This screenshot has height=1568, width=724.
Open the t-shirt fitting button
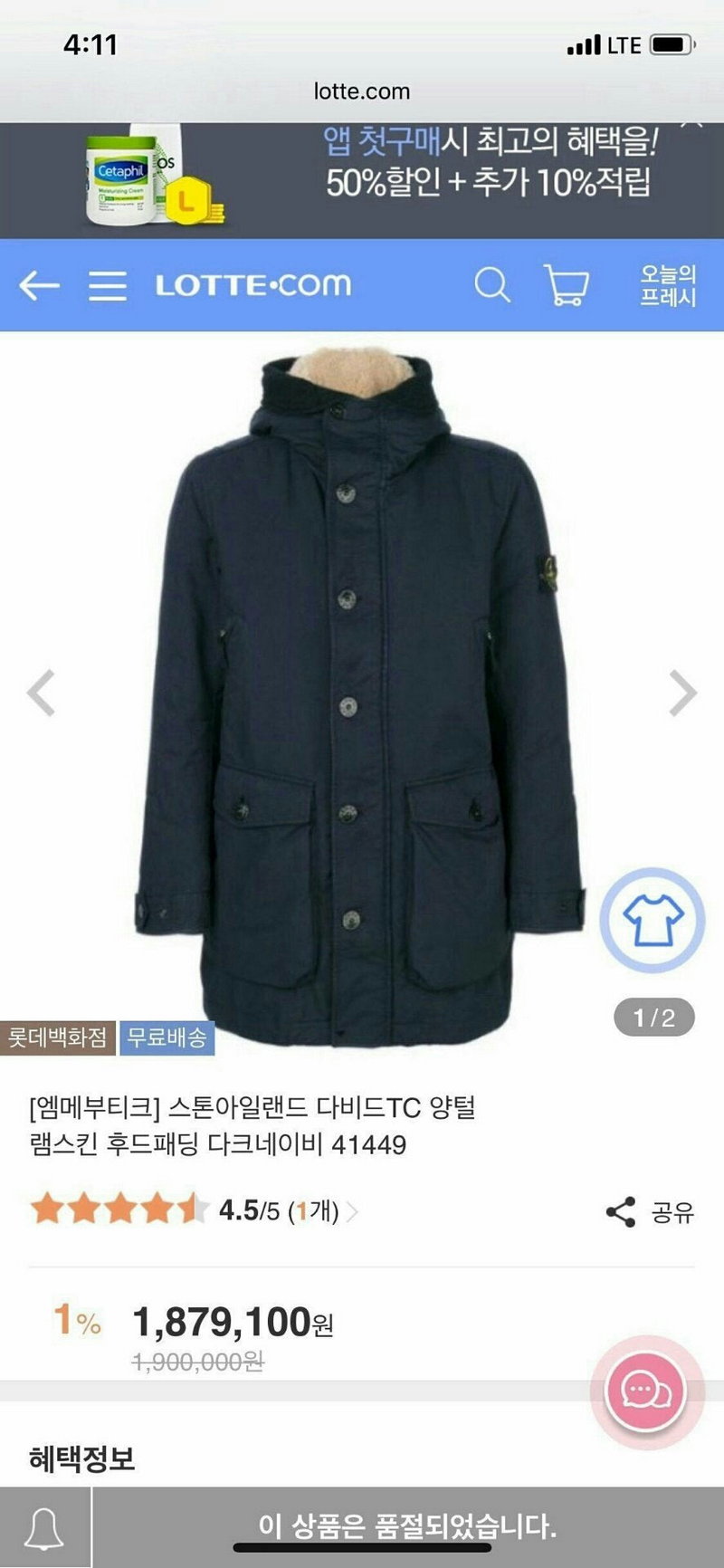pos(652,920)
